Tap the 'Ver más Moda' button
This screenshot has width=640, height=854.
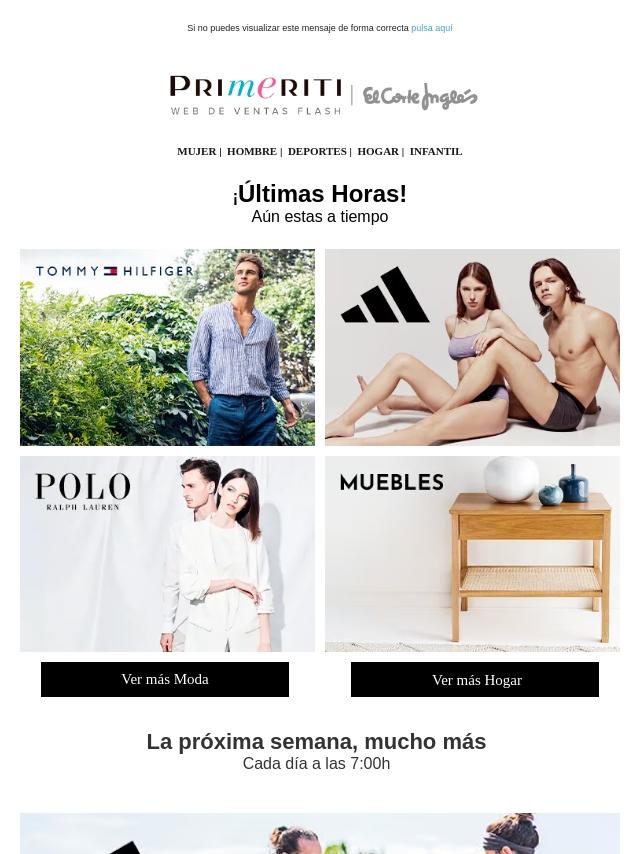point(165,680)
